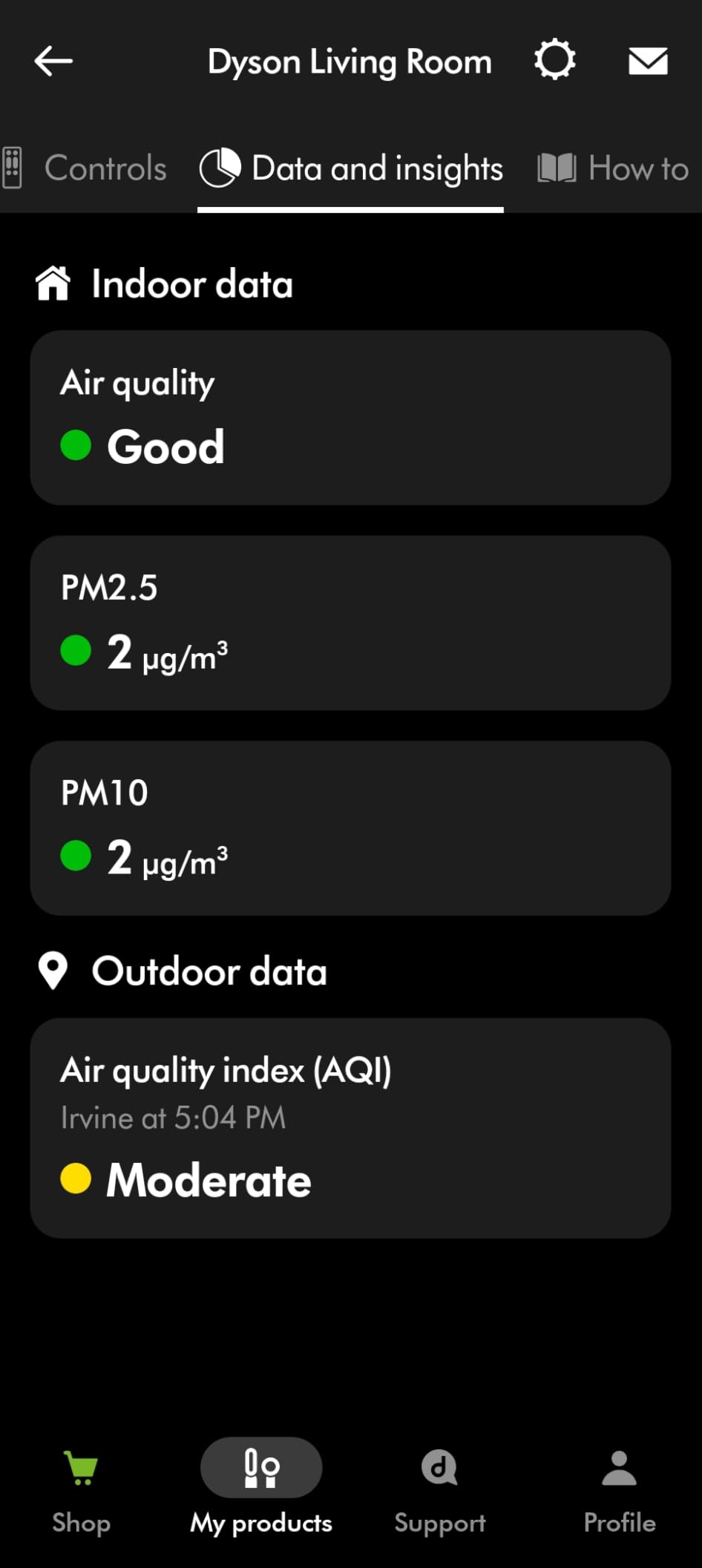Open the Support tab

[440, 1492]
